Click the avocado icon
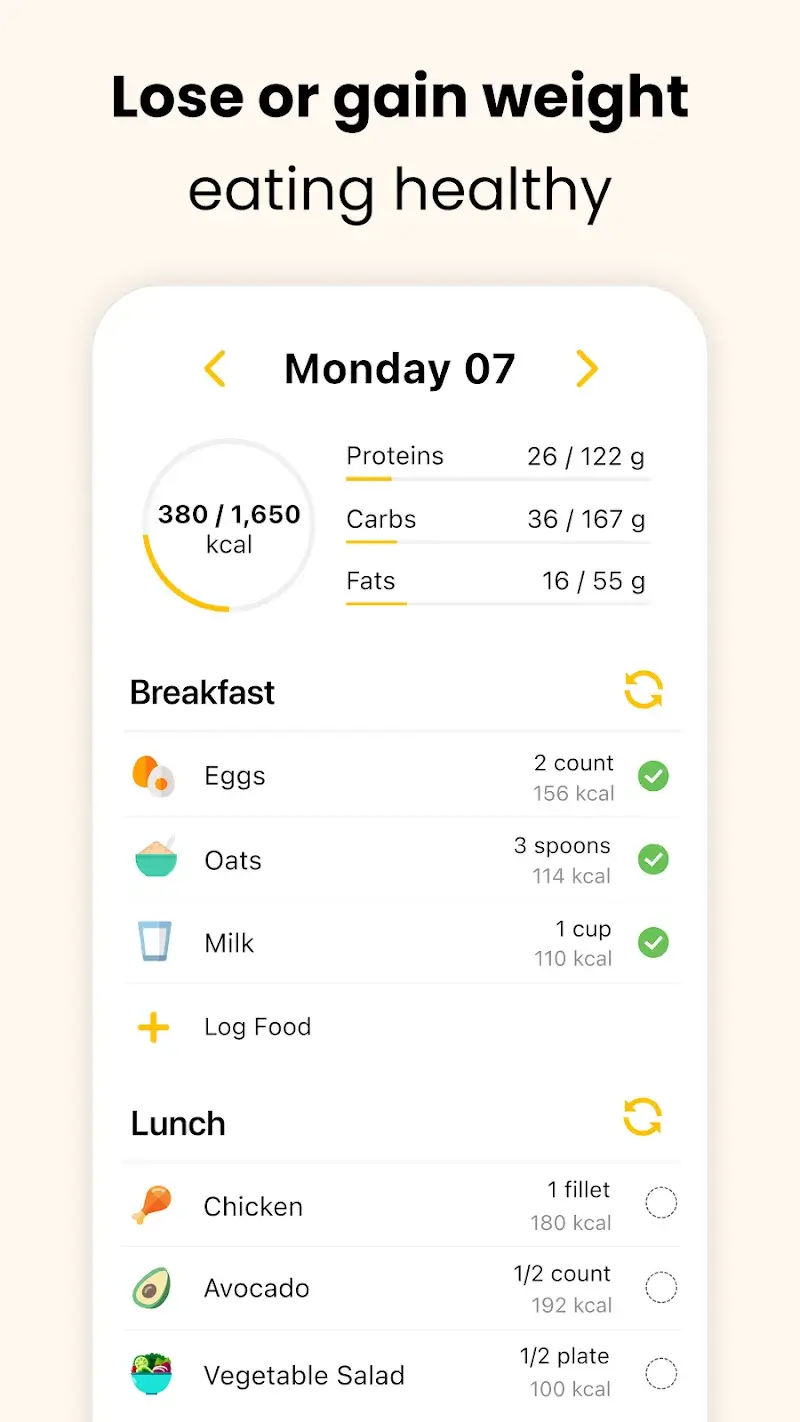The height and width of the screenshot is (1422, 800). coord(152,1288)
